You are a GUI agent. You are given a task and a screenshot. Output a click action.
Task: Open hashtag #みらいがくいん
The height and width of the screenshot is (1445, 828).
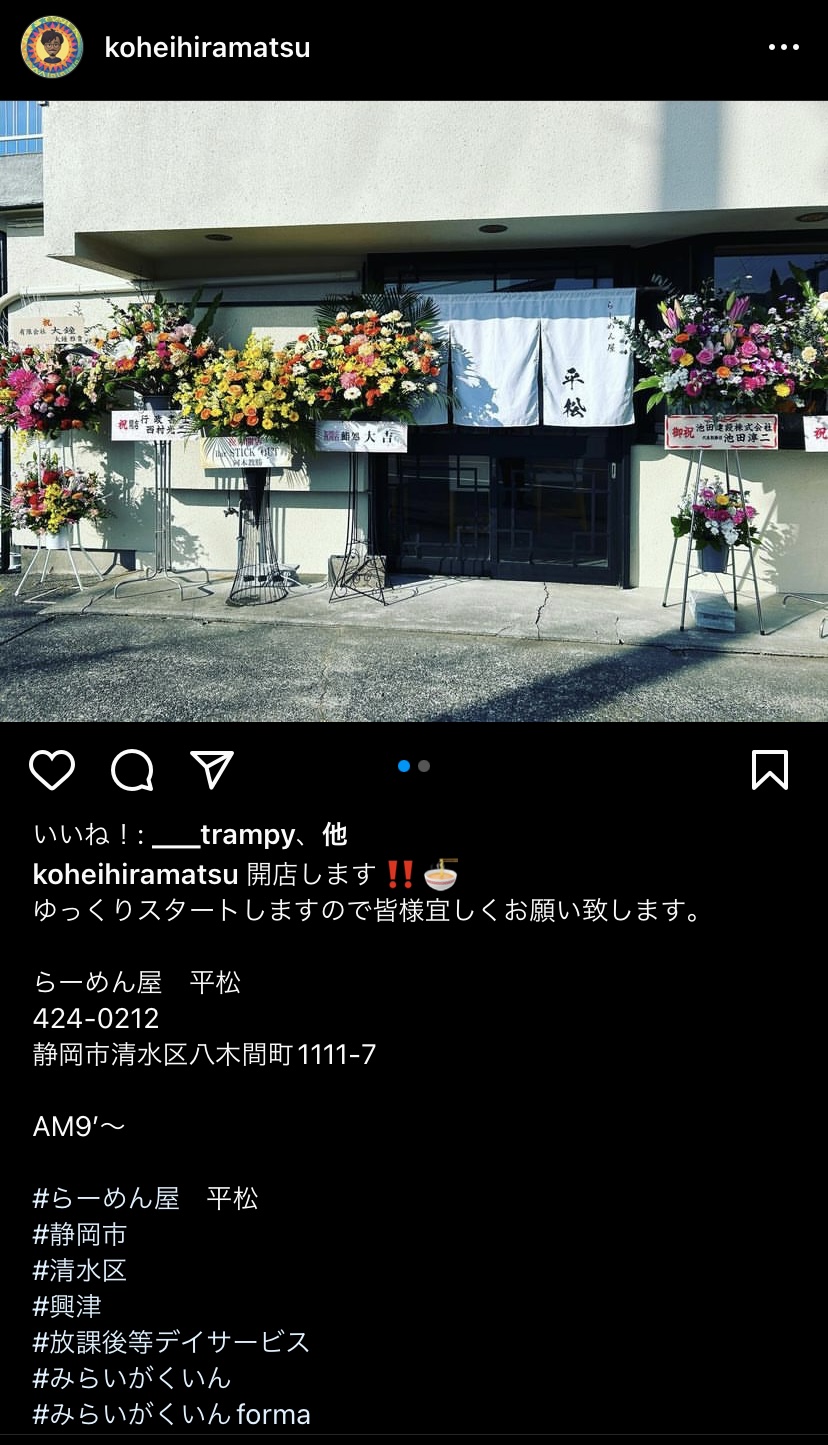click(132, 1379)
